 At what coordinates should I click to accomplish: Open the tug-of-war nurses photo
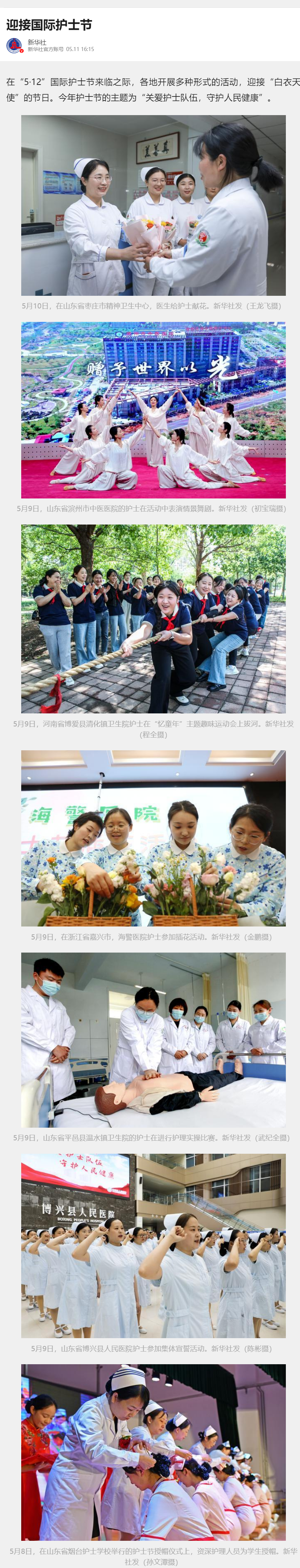pyautogui.click(x=153, y=618)
